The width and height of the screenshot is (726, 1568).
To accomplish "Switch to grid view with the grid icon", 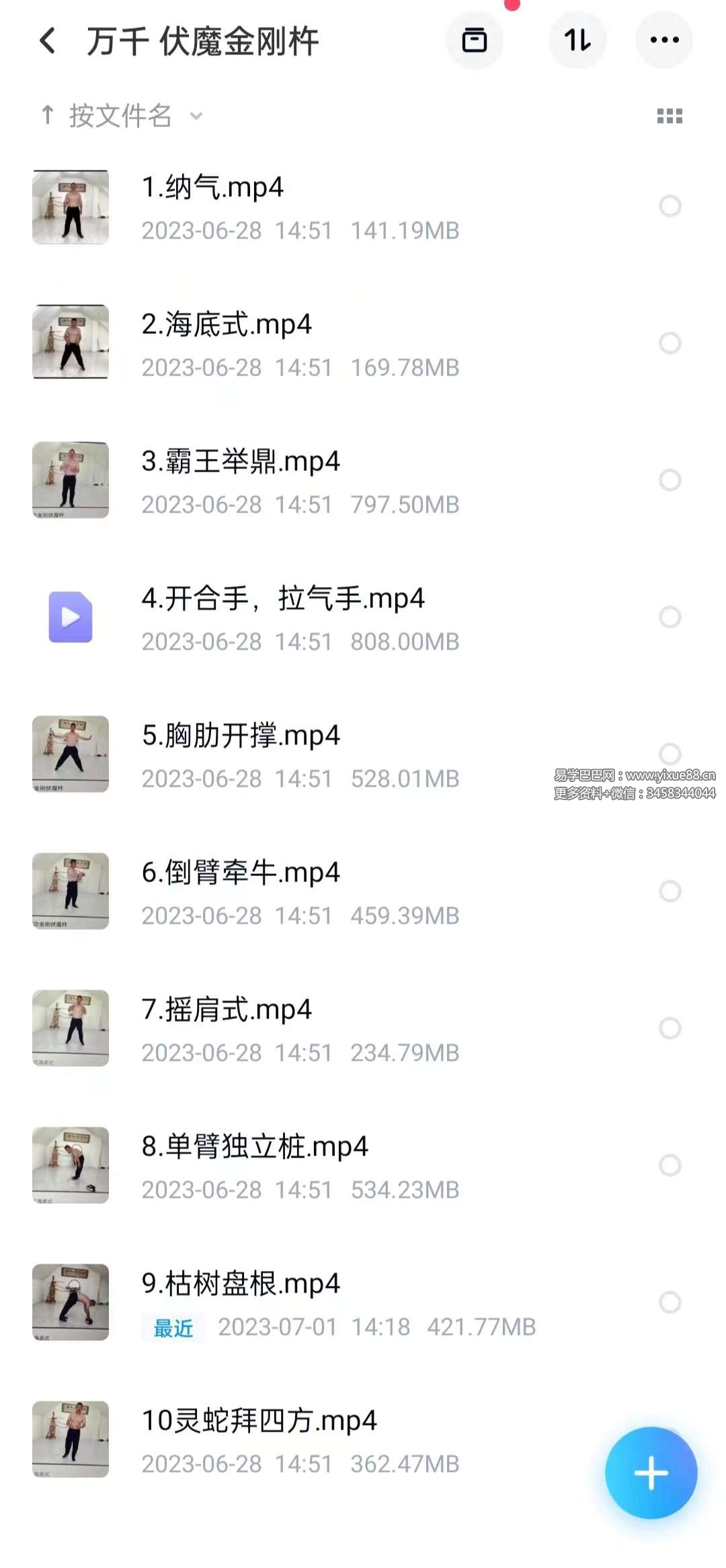I will point(670,116).
